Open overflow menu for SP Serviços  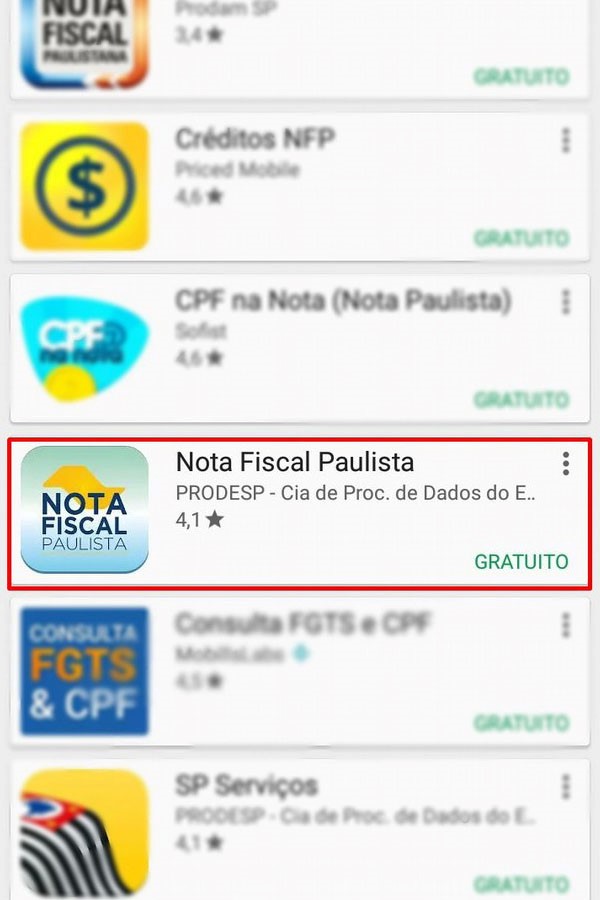click(x=566, y=786)
